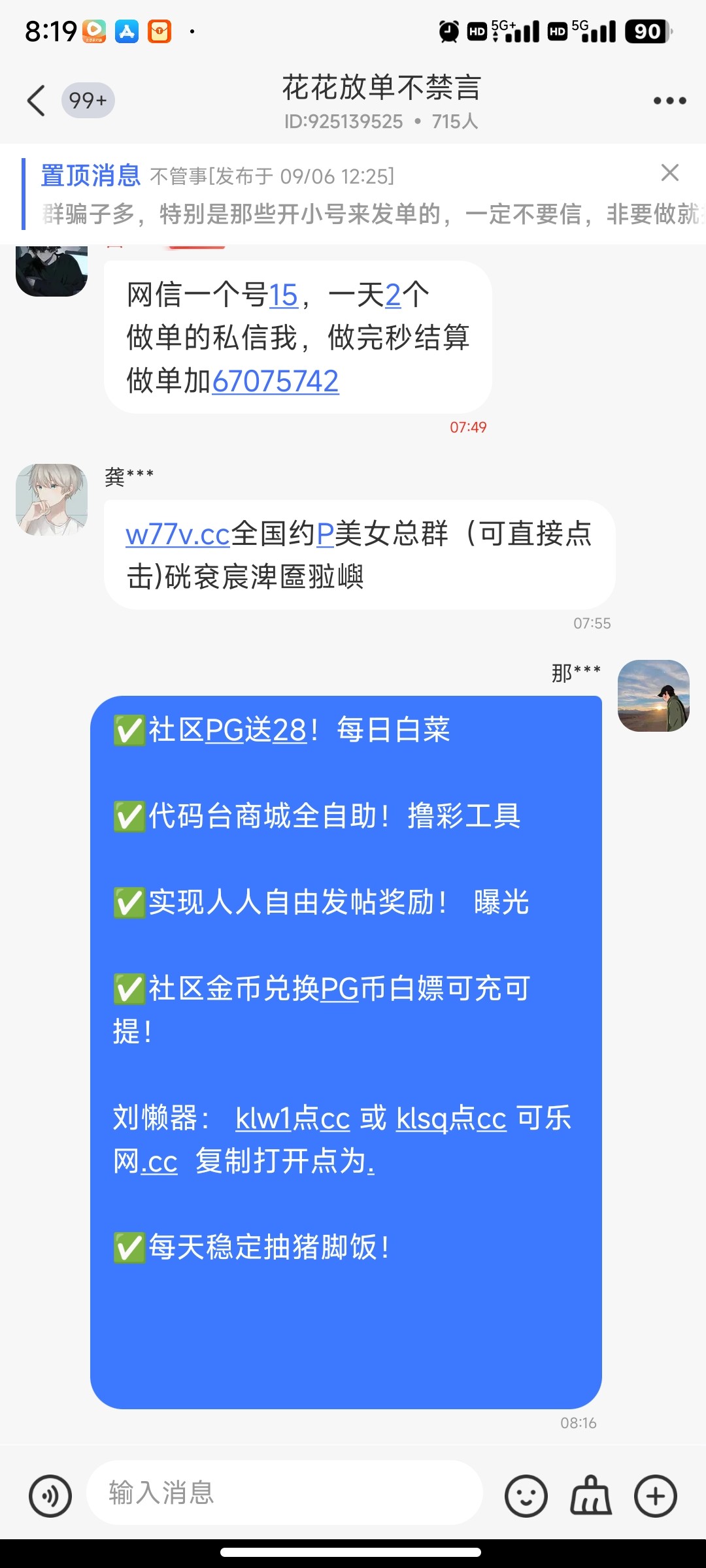Tap the PG送28 link in blue bubble

point(222,730)
